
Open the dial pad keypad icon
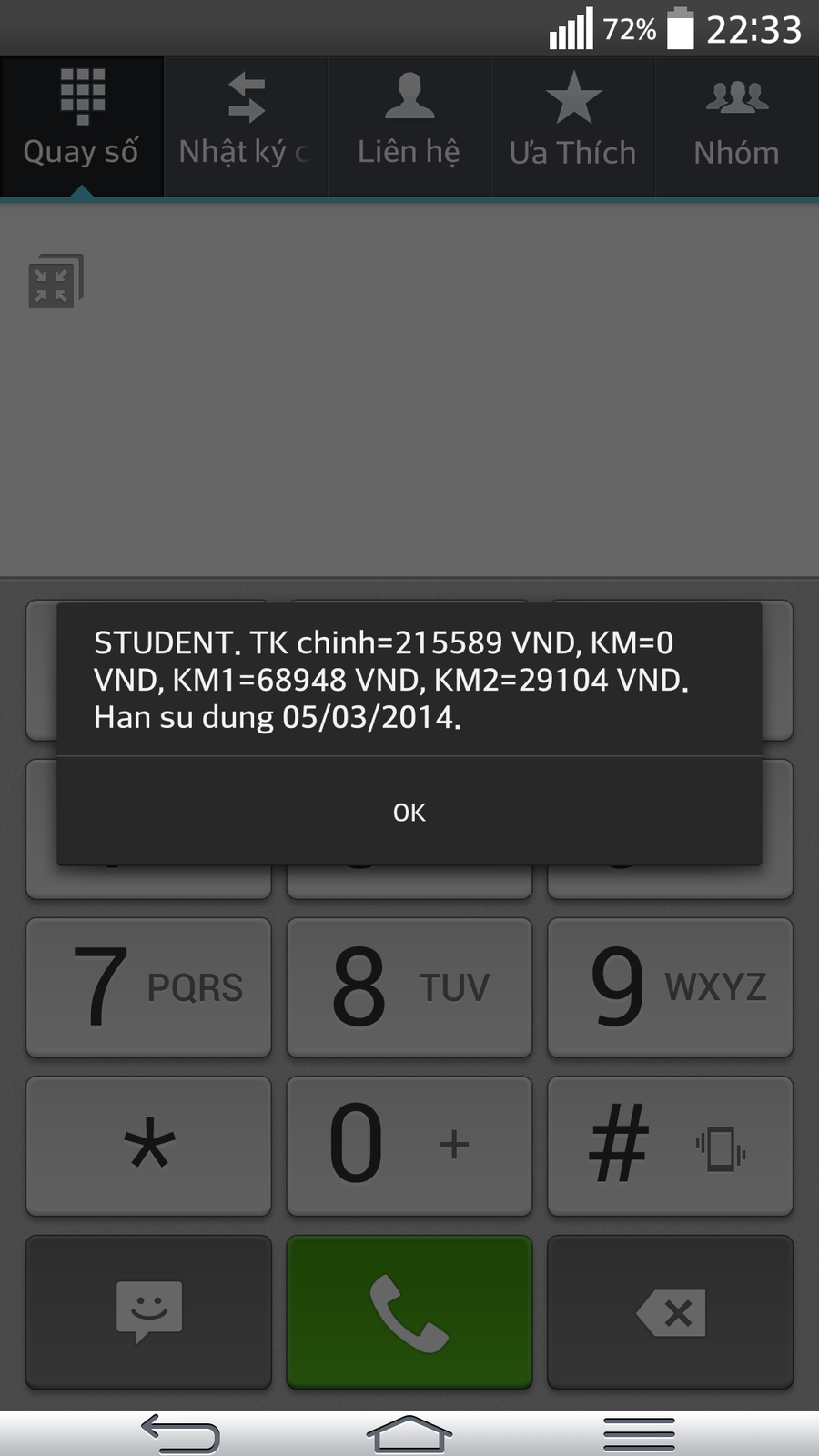81,96
